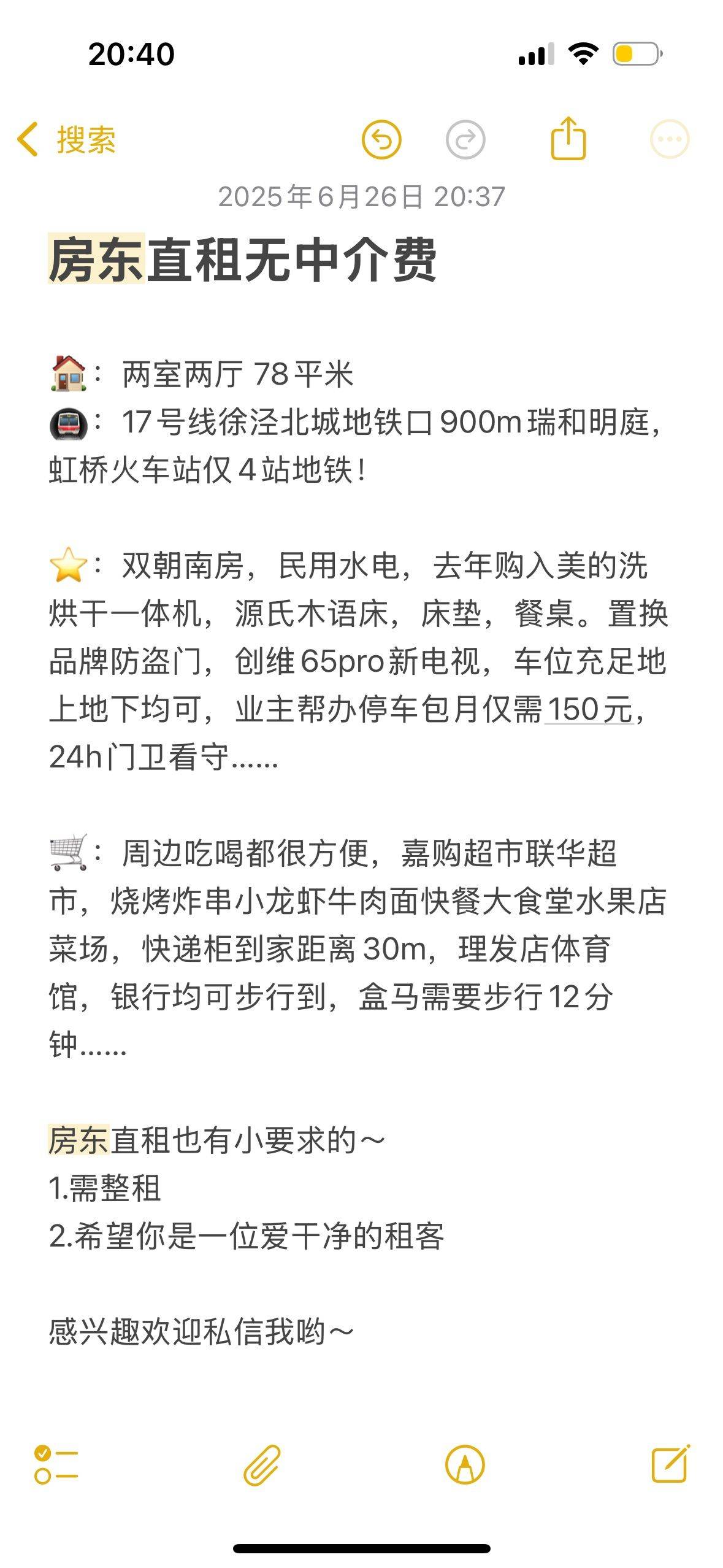
Task: Redo the last edit
Action: click(x=465, y=139)
